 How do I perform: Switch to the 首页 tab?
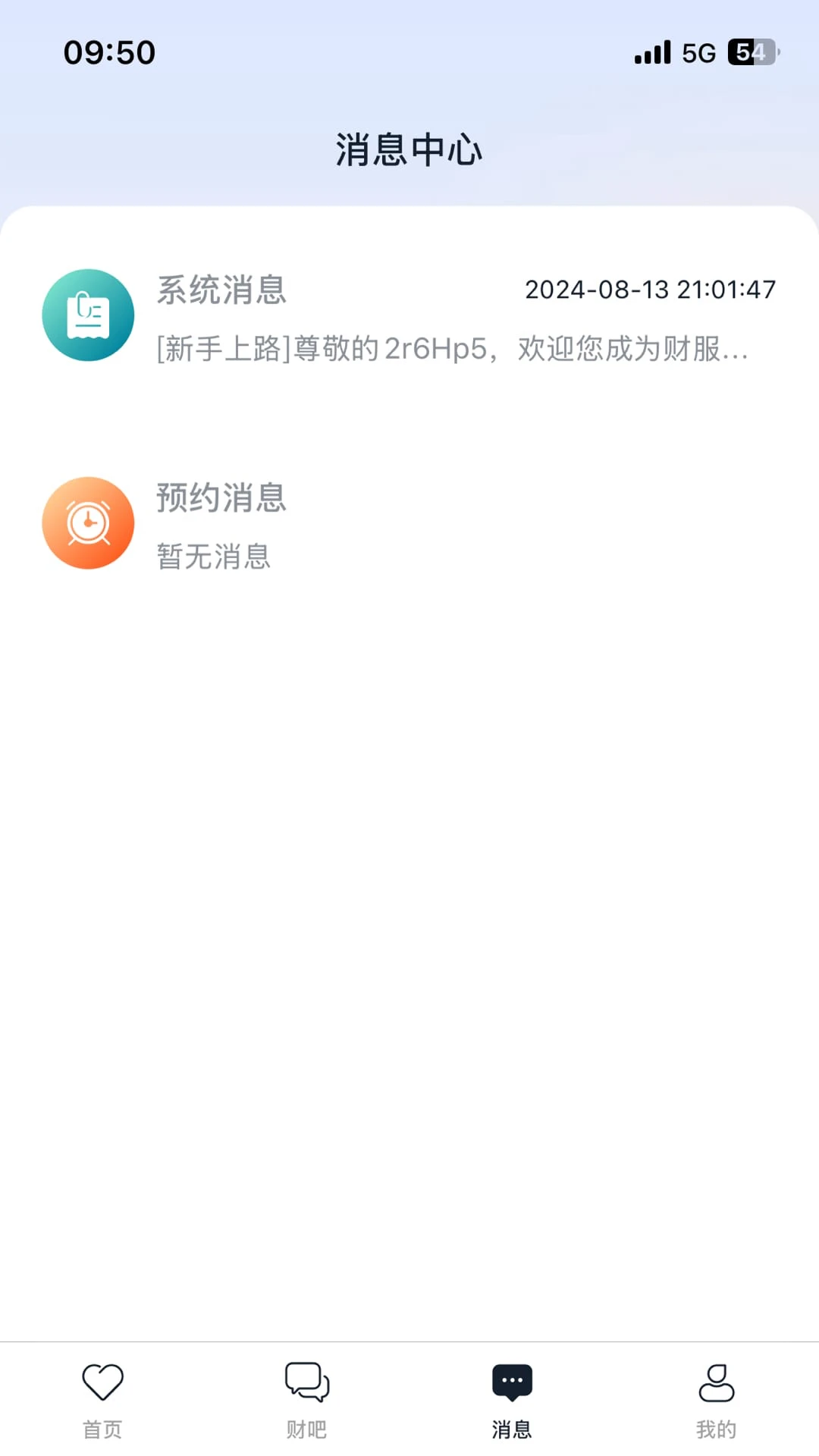click(102, 1400)
